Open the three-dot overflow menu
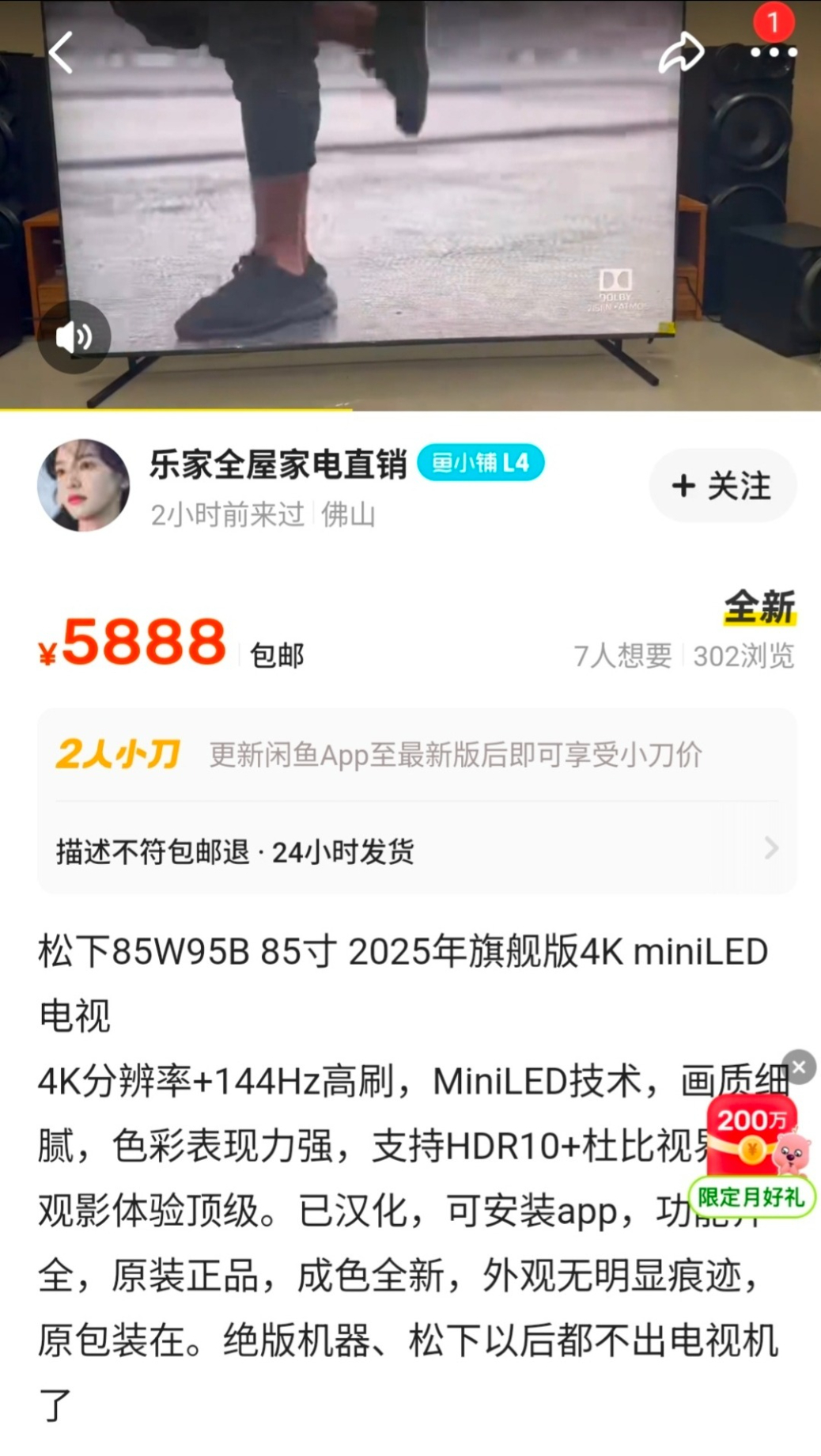The image size is (821, 1456). pyautogui.click(x=773, y=53)
